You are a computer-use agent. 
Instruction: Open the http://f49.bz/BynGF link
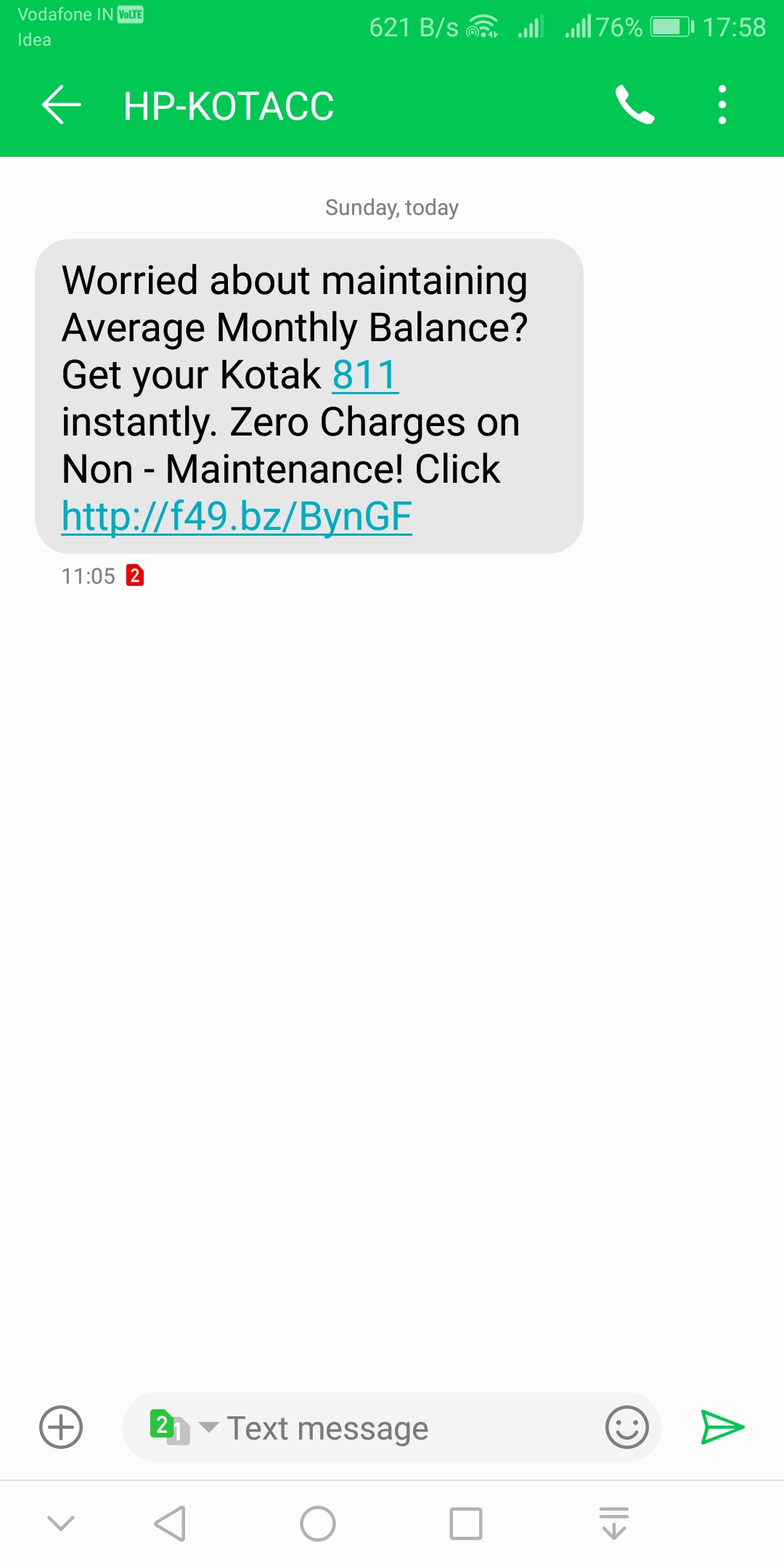pyautogui.click(x=237, y=517)
